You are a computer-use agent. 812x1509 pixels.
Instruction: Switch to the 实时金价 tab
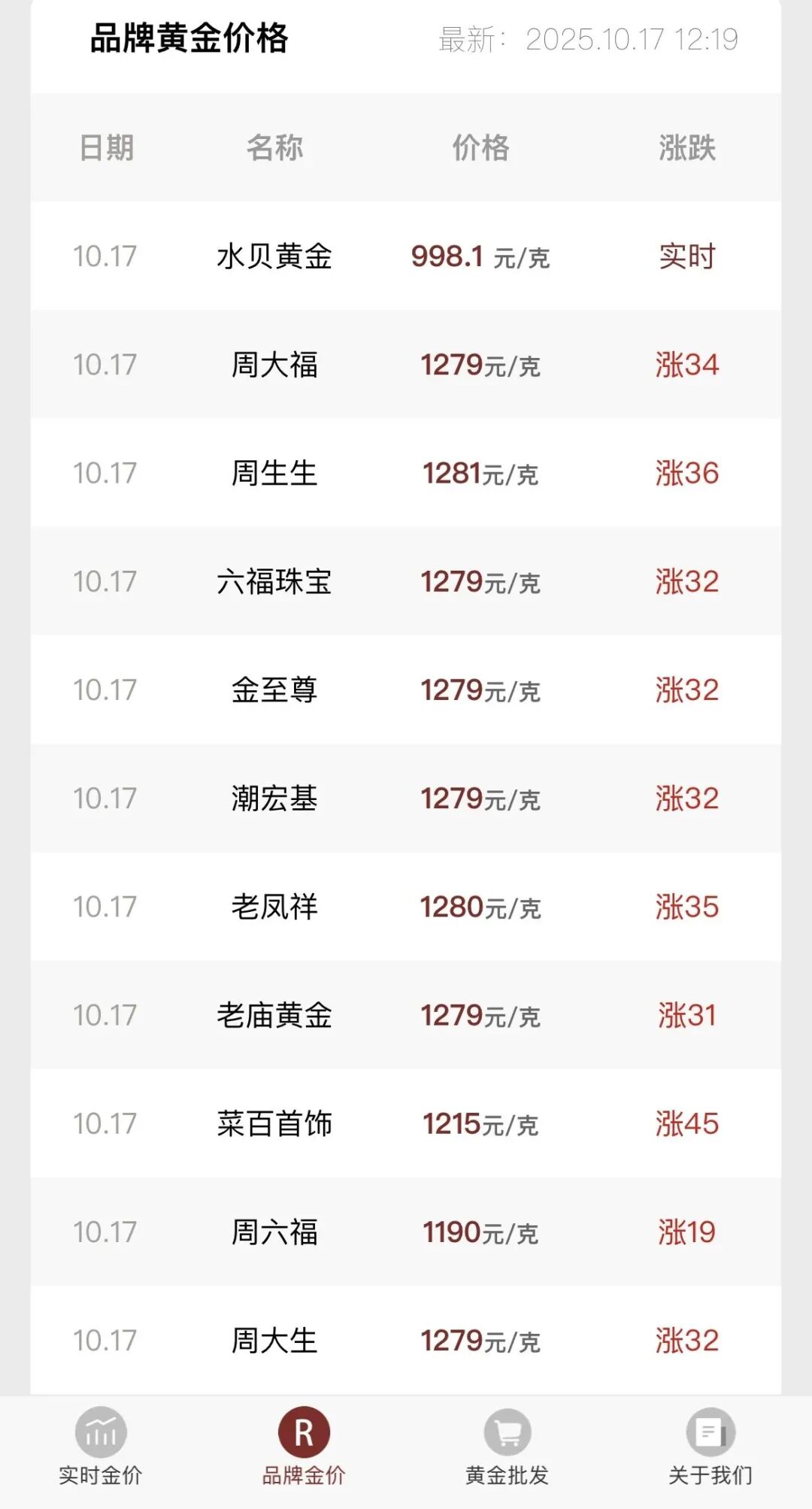[x=101, y=1447]
